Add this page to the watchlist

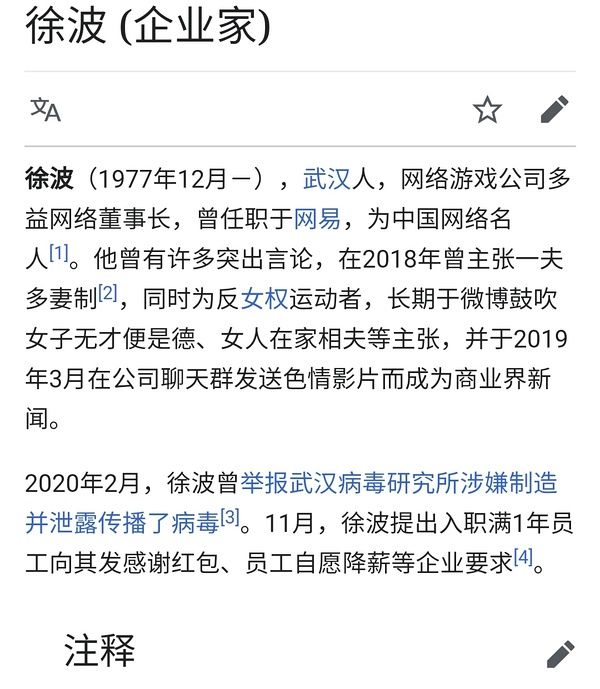coord(487,109)
